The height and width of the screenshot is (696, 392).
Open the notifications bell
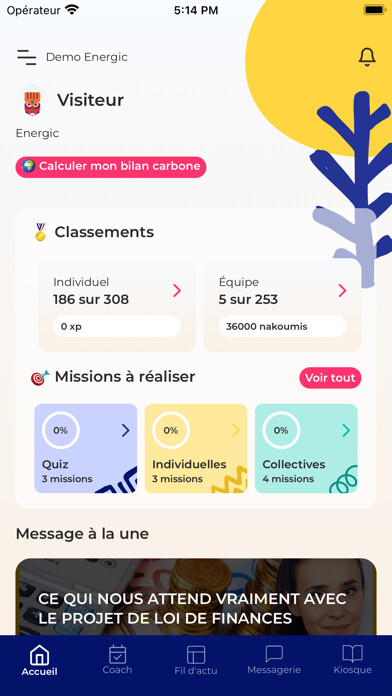pos(367,57)
